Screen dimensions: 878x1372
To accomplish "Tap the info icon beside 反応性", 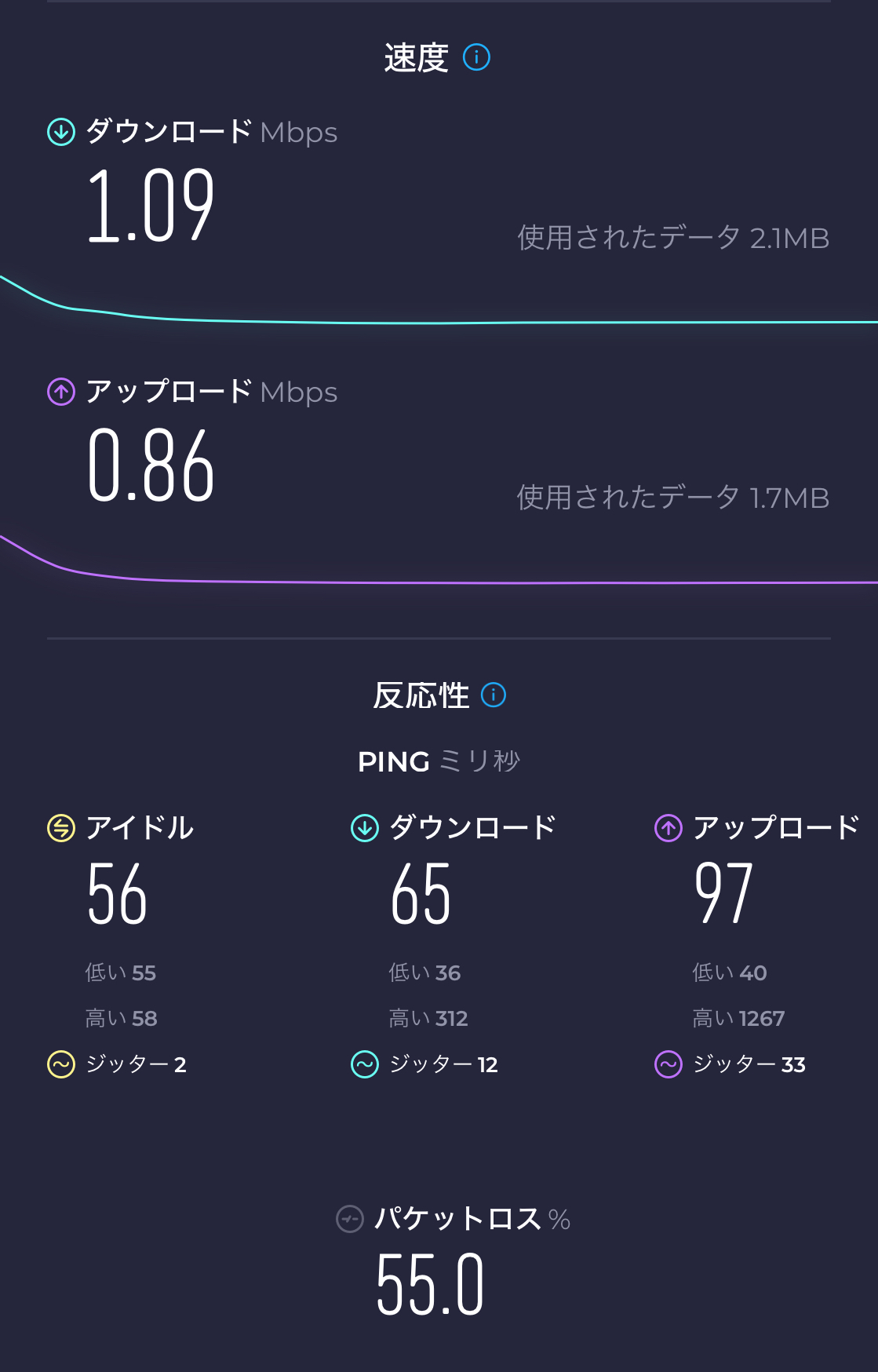I will point(494,695).
